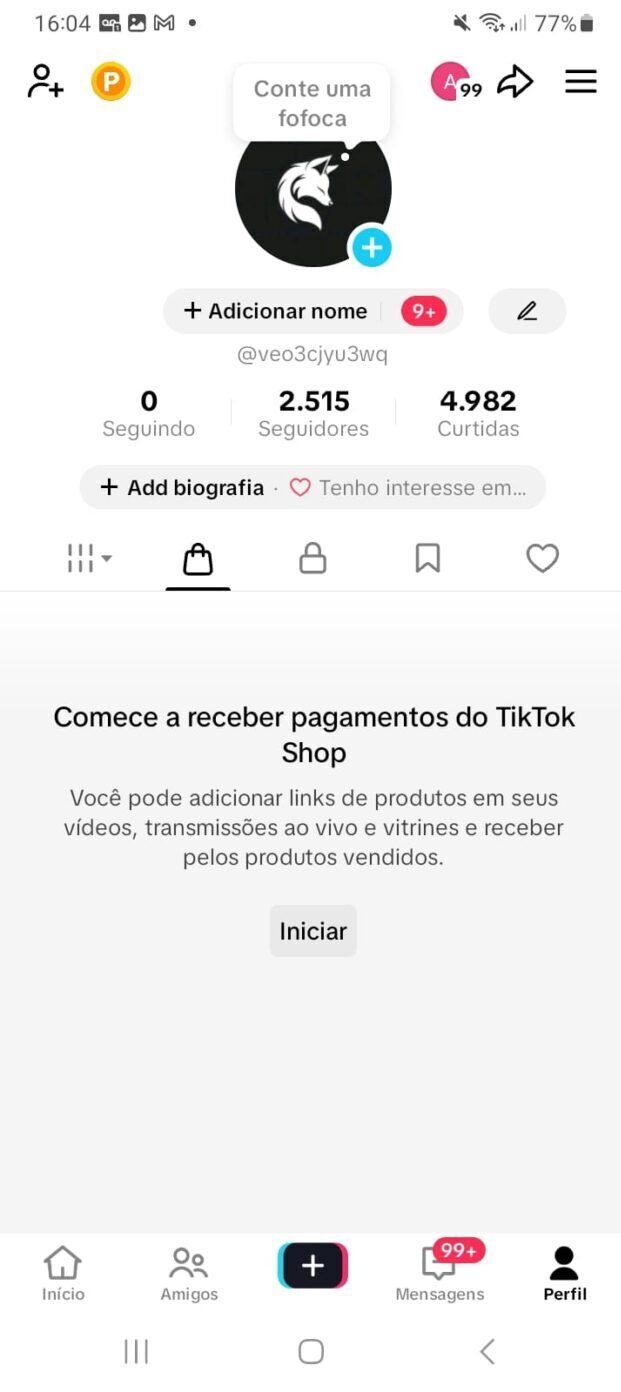Screen dimensions: 621x1392
Task: Open the add friends icon
Action: pyautogui.click(x=45, y=81)
